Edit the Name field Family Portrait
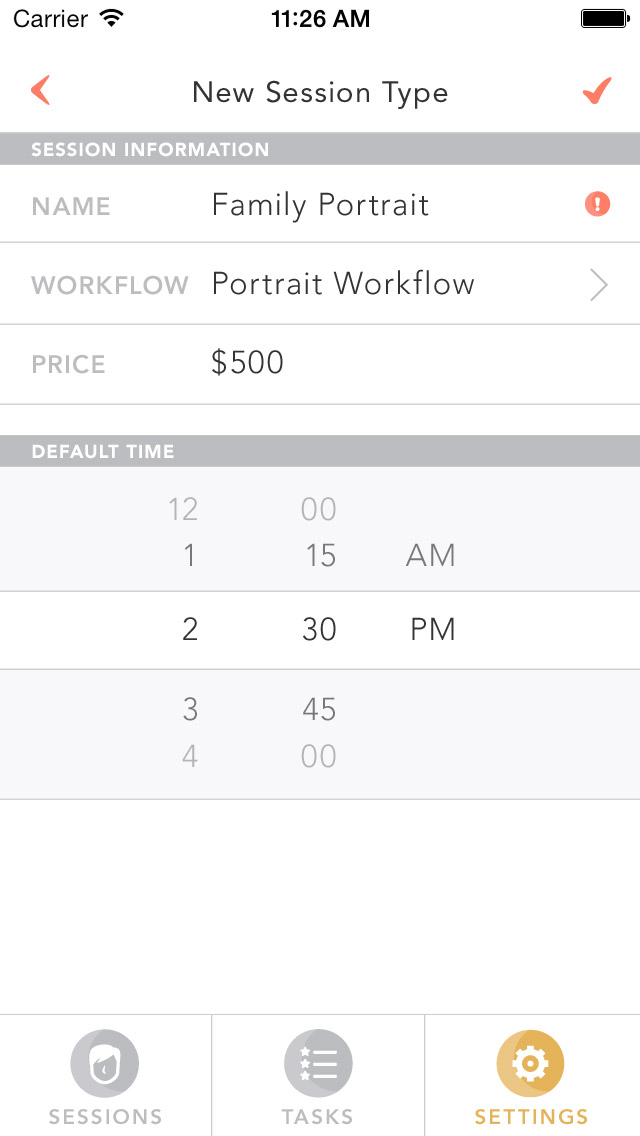The image size is (640, 1136). click(320, 205)
